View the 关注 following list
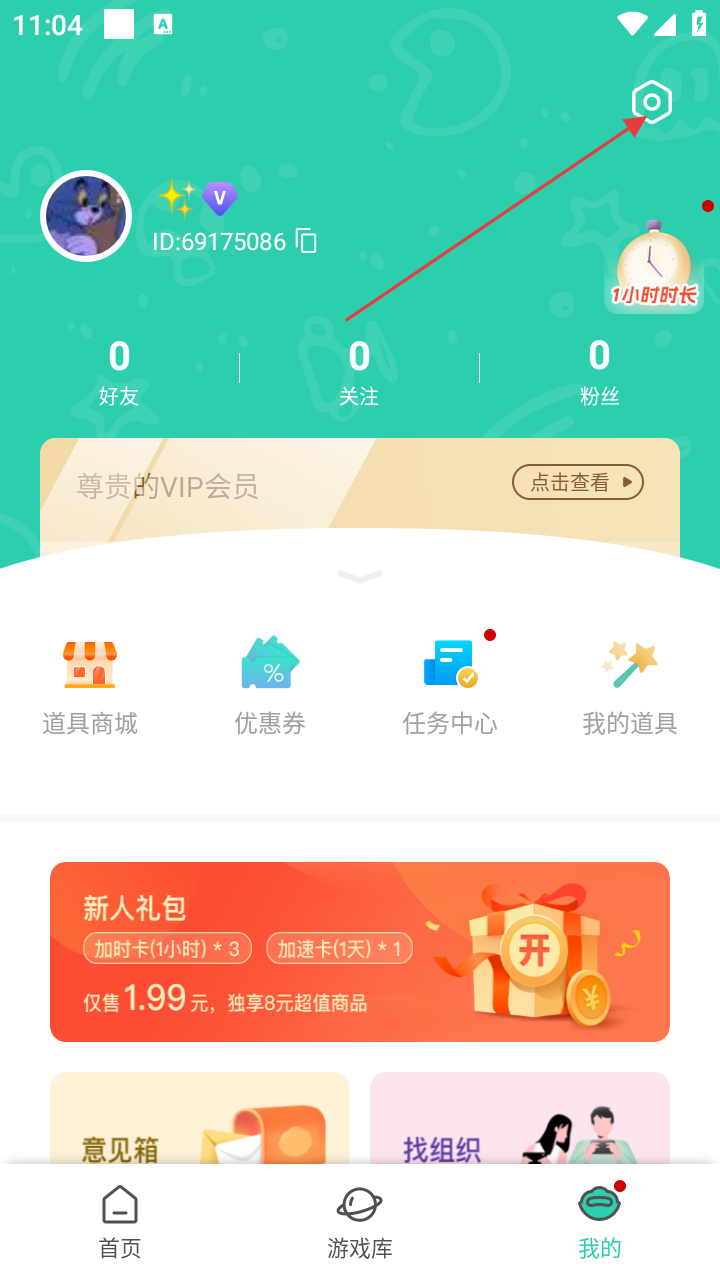 point(359,371)
